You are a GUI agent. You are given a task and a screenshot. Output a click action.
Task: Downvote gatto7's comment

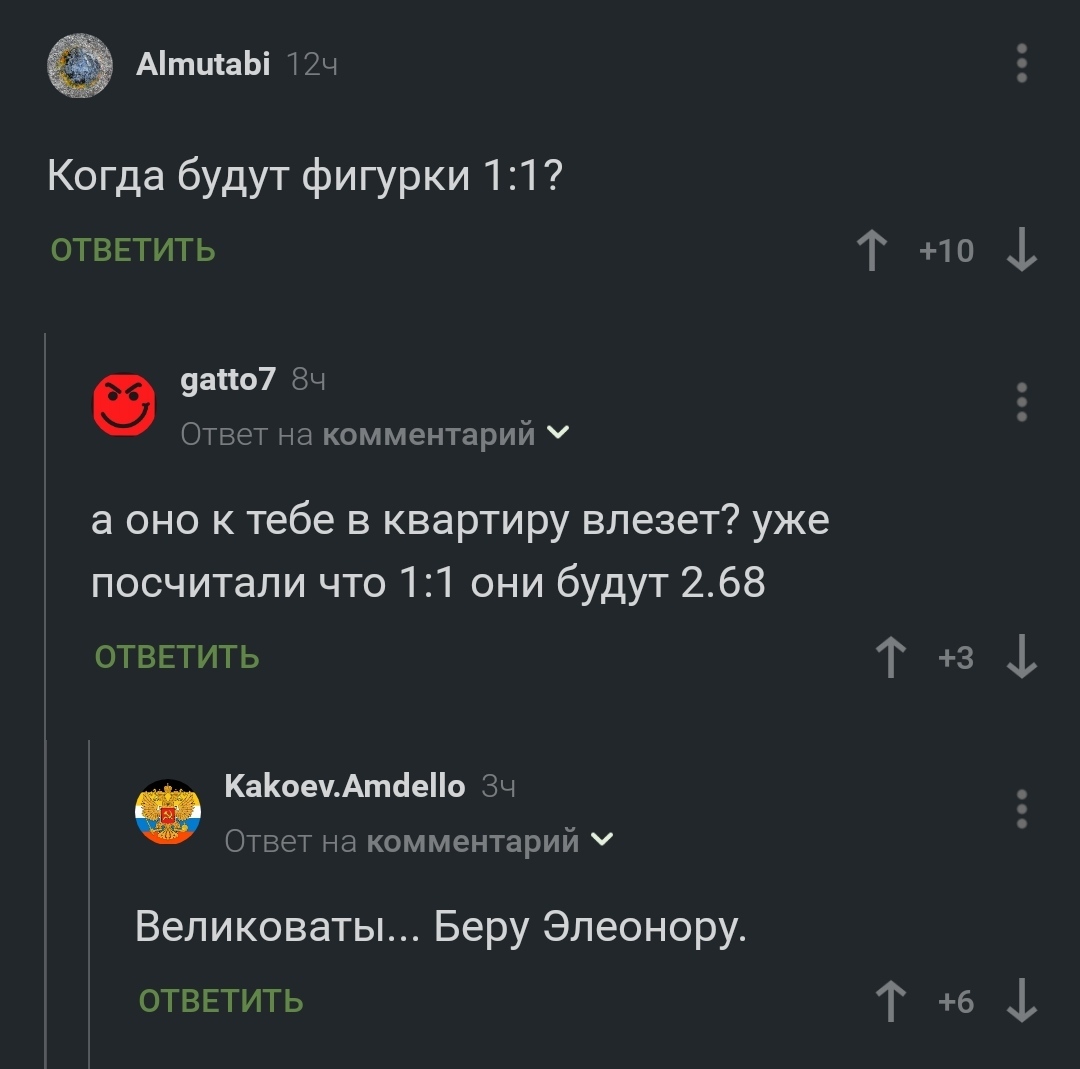[1021, 656]
